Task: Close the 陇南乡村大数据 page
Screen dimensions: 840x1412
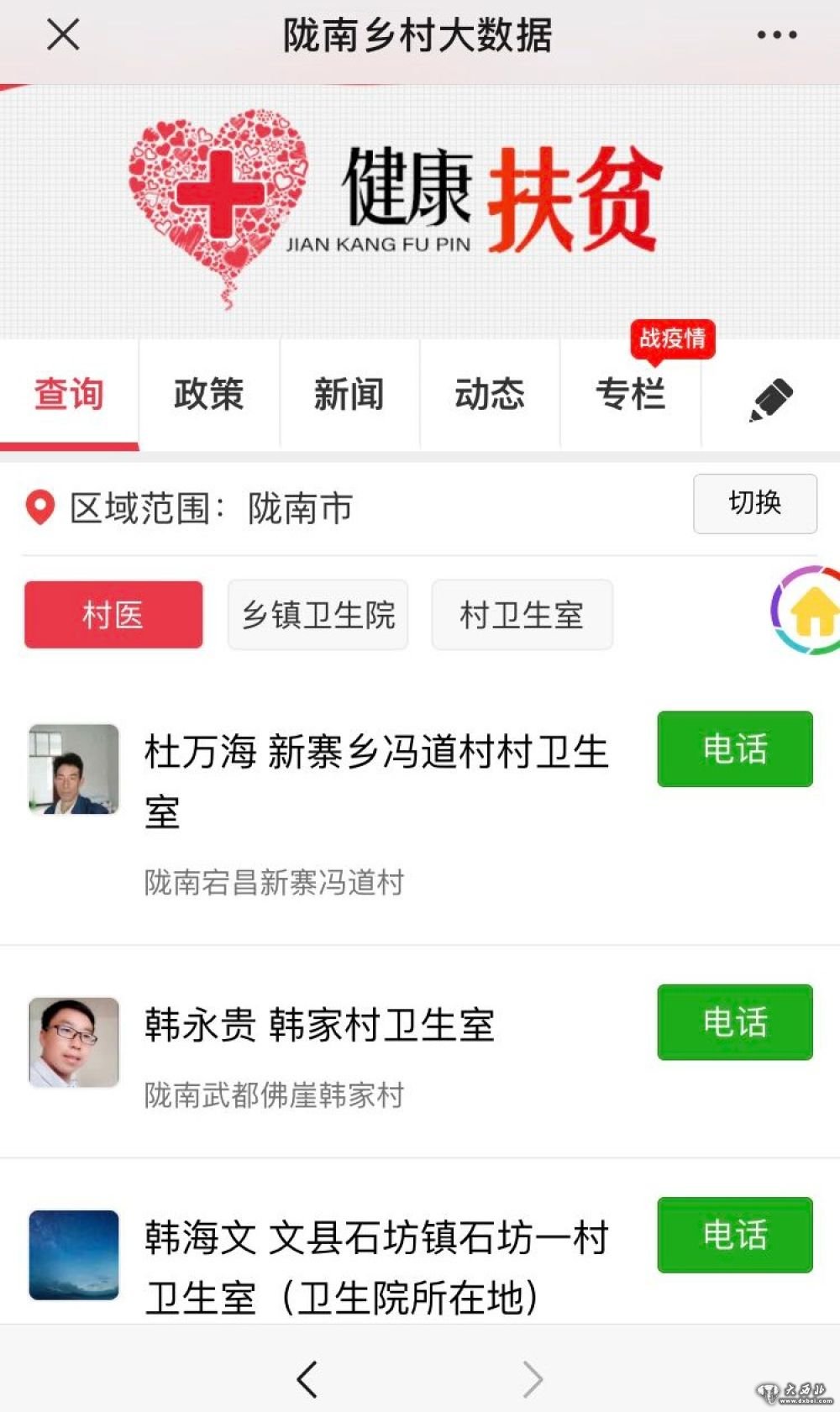Action: pyautogui.click(x=63, y=35)
